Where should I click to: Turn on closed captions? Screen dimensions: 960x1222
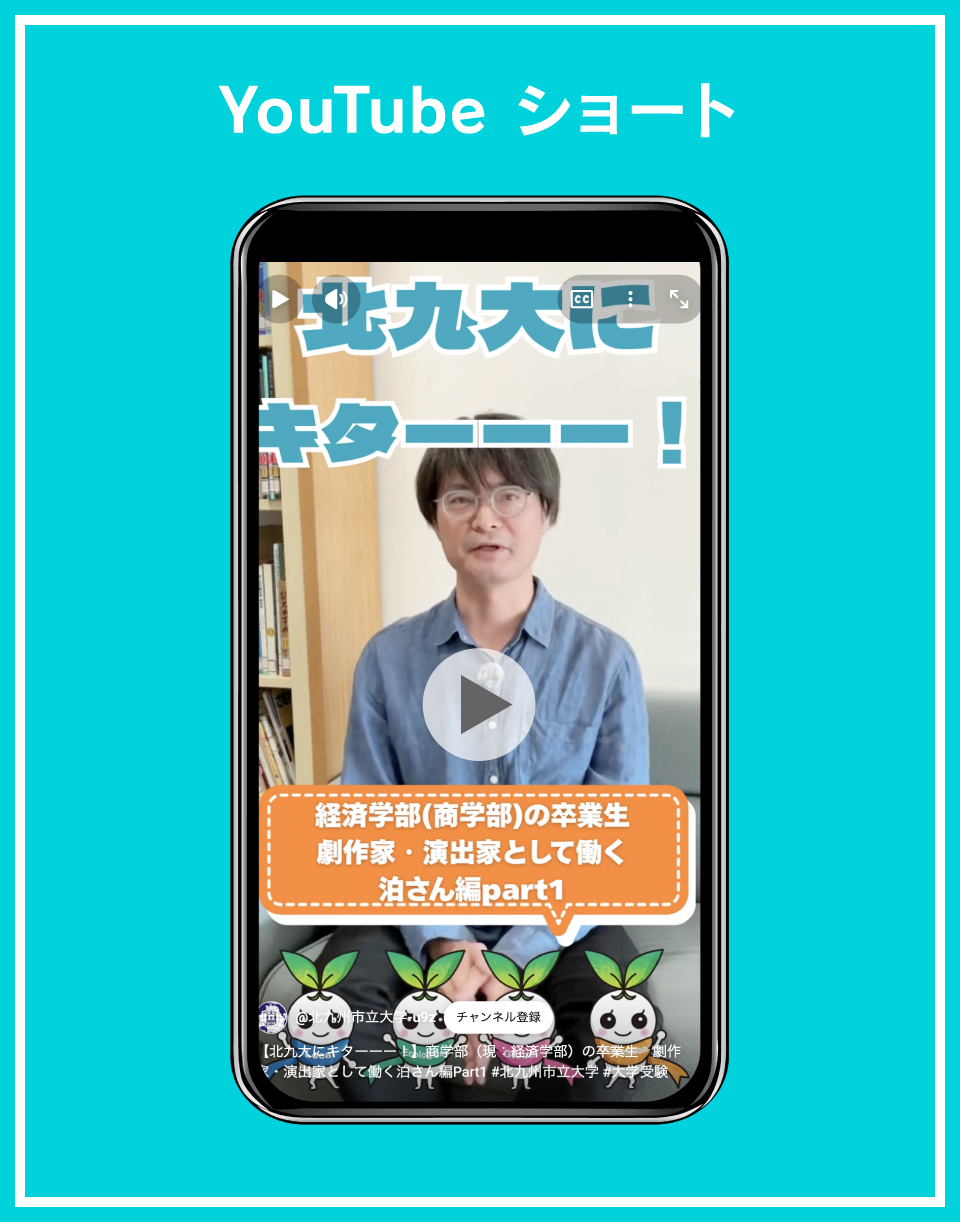(x=581, y=298)
